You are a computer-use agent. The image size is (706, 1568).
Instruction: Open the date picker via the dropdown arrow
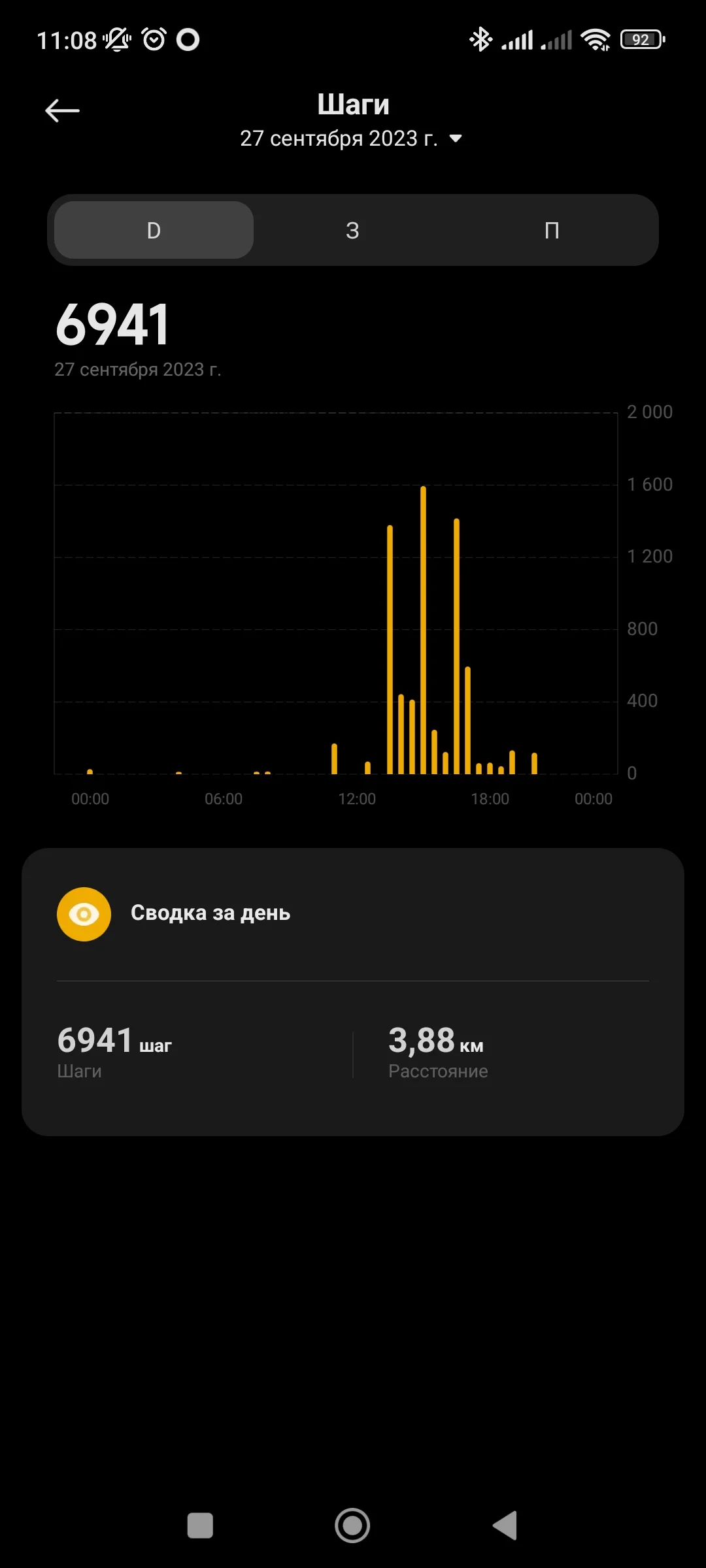[x=454, y=139]
